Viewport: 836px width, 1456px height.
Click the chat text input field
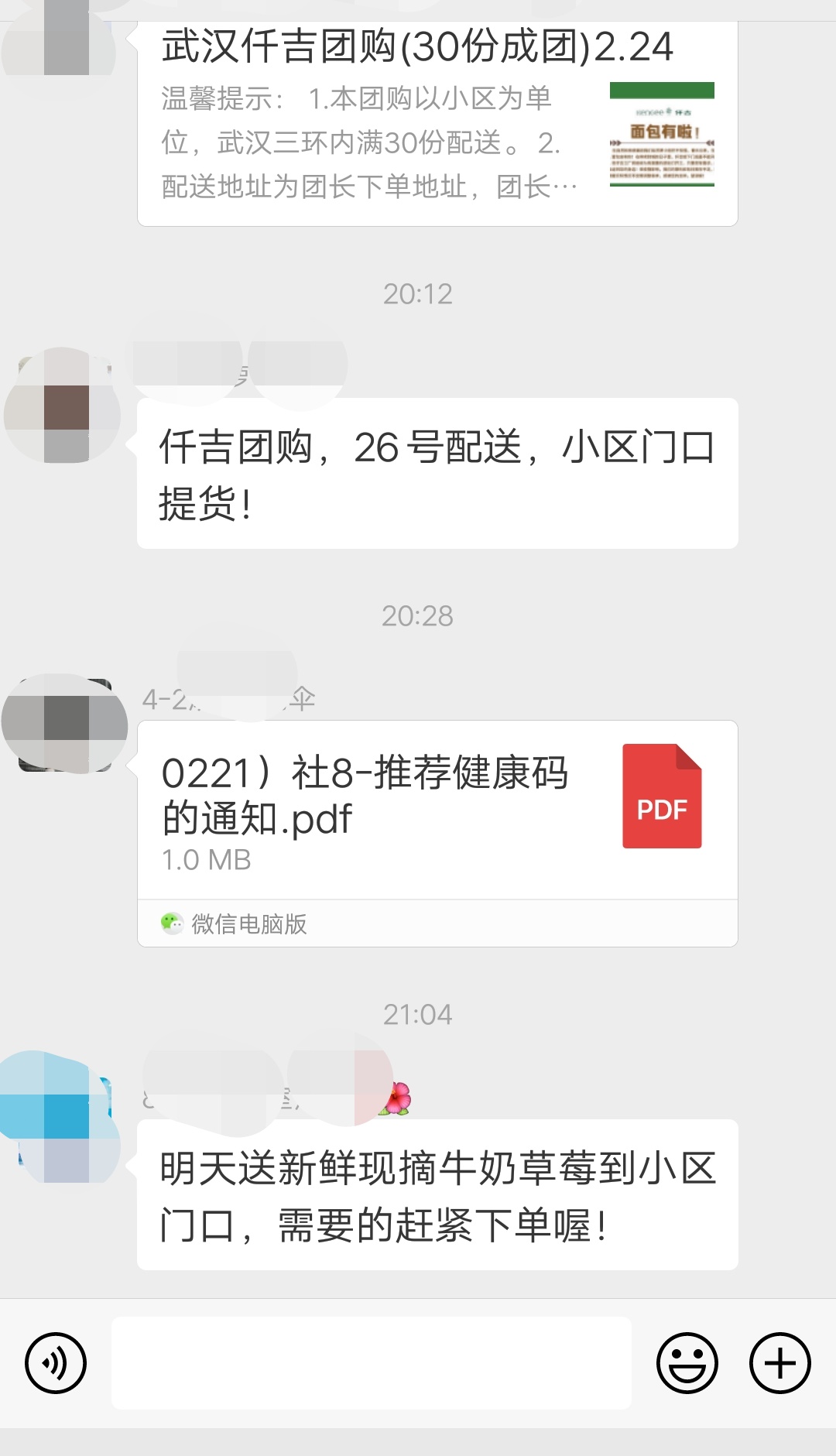tap(372, 1363)
